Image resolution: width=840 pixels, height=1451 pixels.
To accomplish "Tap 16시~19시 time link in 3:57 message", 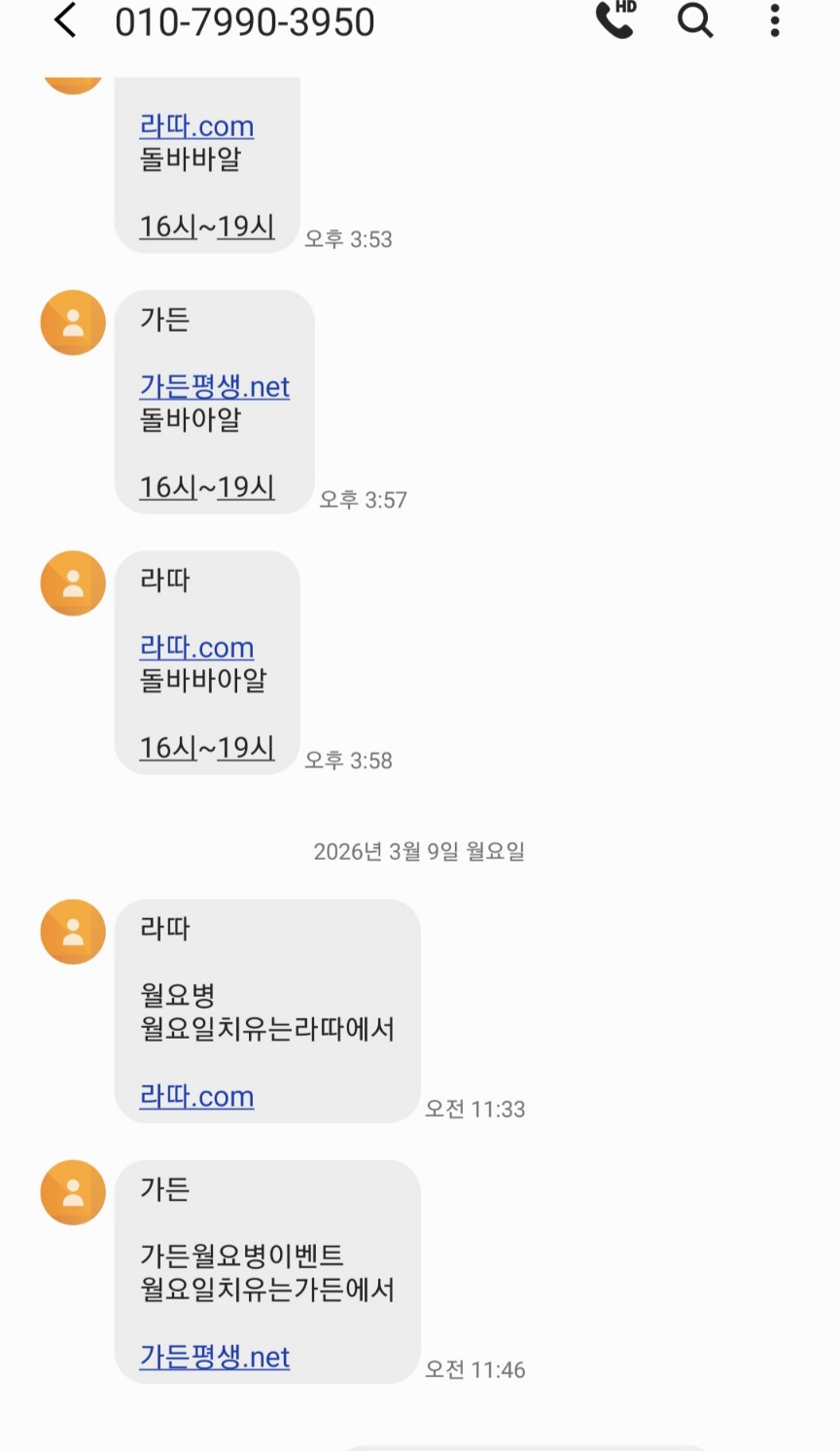I will point(206,487).
